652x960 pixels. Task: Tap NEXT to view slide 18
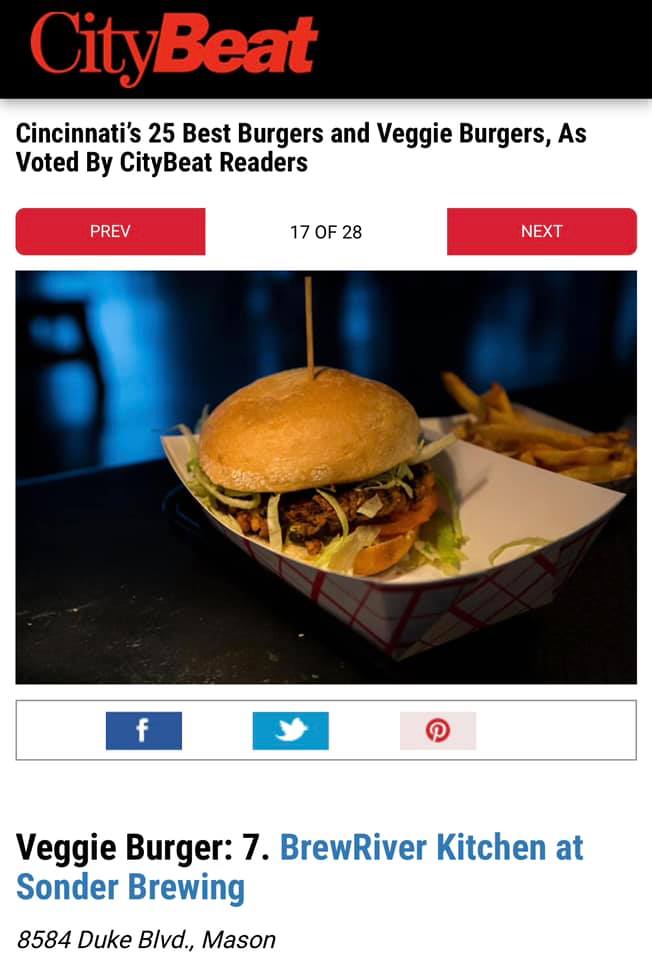(x=541, y=231)
